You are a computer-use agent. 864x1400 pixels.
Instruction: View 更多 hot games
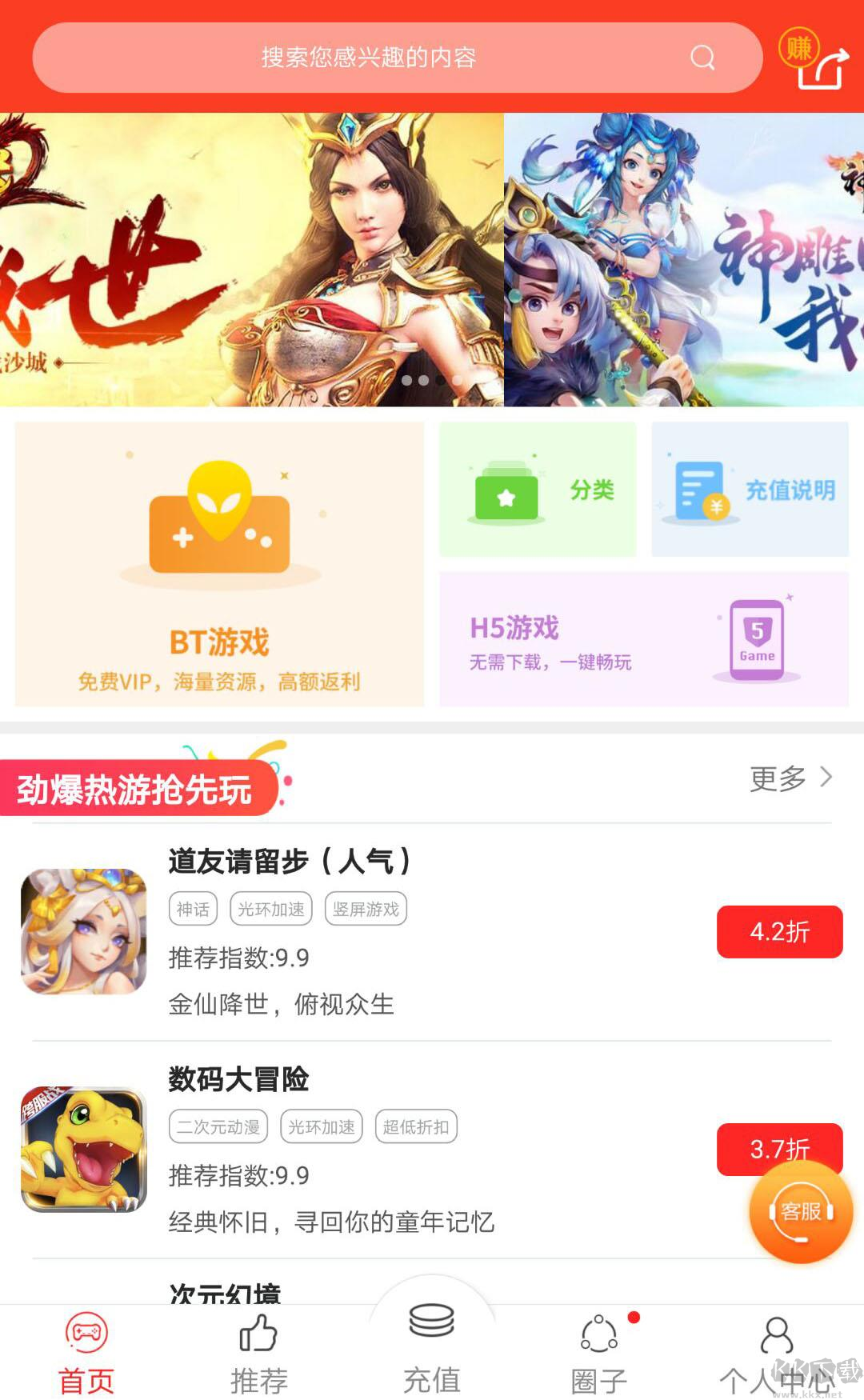pyautogui.click(x=790, y=778)
